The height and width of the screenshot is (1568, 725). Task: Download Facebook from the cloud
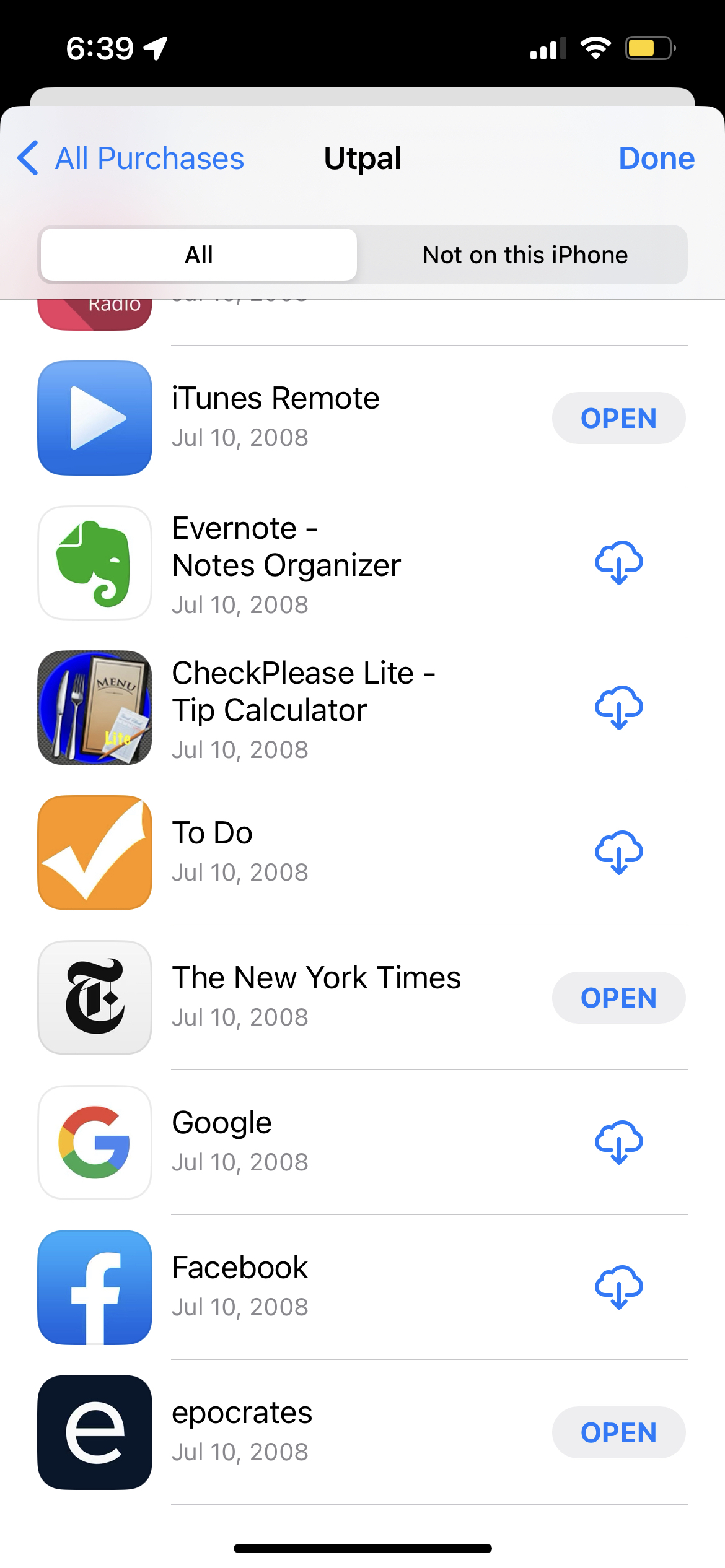(x=618, y=1287)
